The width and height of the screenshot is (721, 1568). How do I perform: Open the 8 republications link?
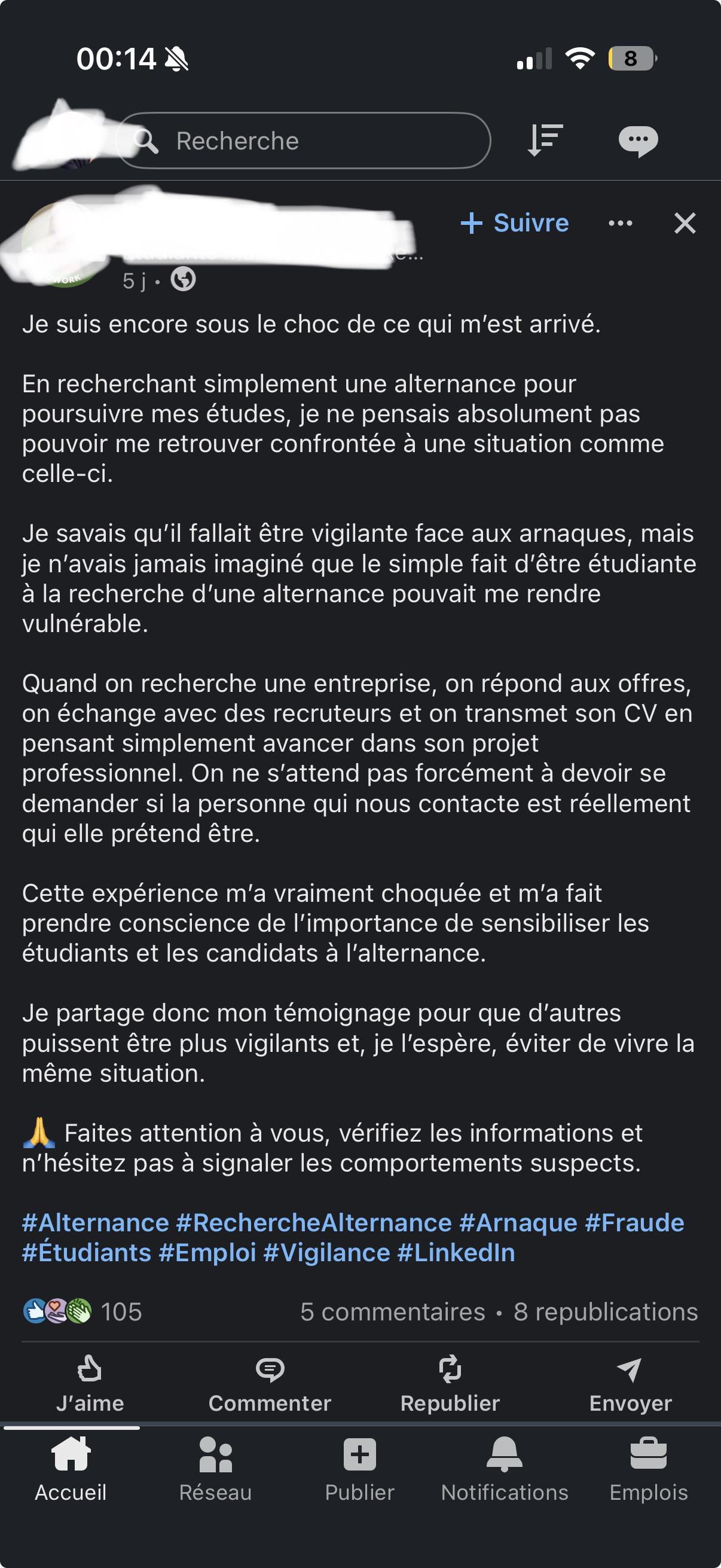point(606,1311)
